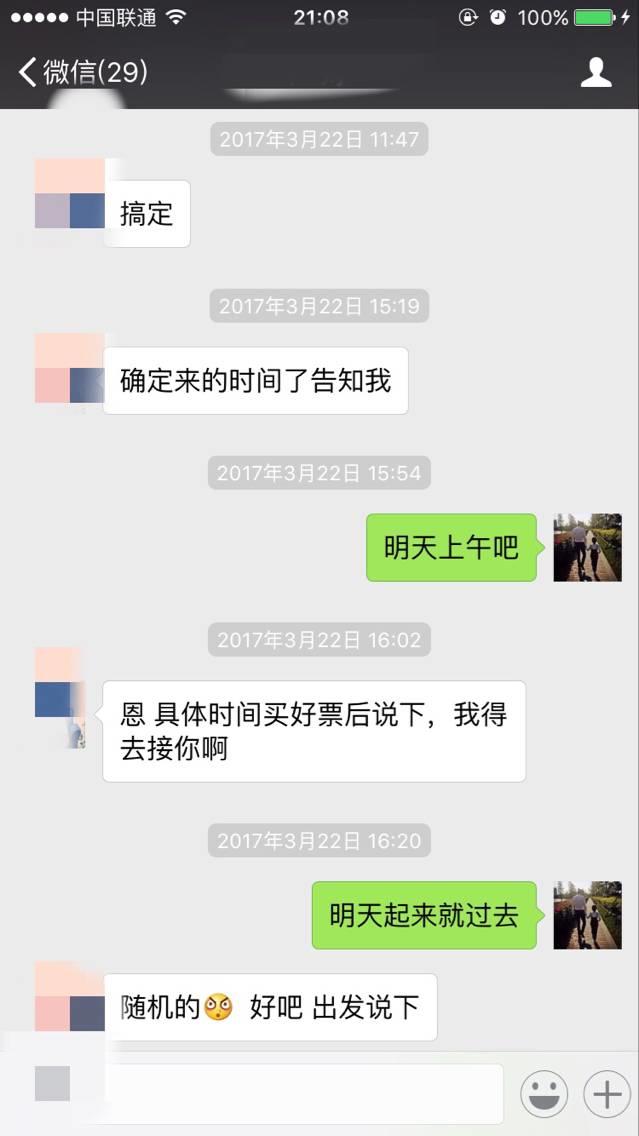
Task: Go back to the 微信 chat list
Action: [x=82, y=72]
